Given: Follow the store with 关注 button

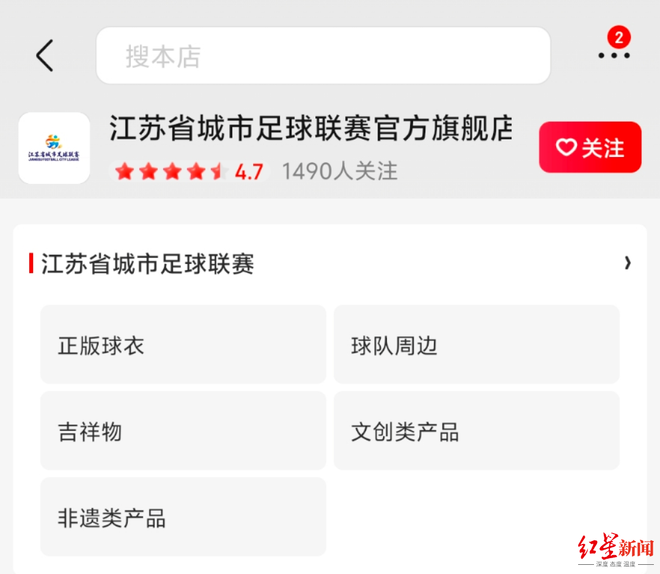Looking at the screenshot, I should (589, 148).
